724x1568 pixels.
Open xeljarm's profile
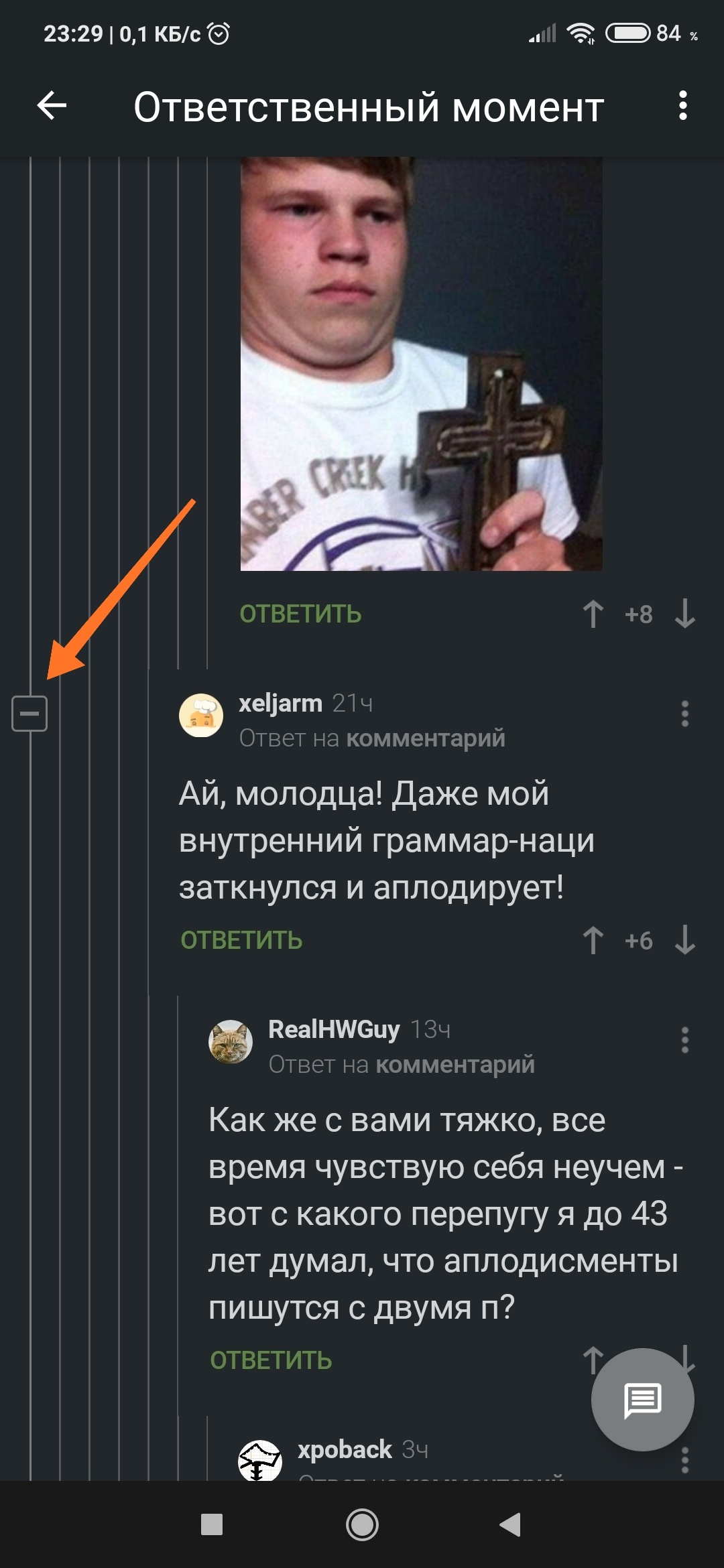[x=280, y=703]
